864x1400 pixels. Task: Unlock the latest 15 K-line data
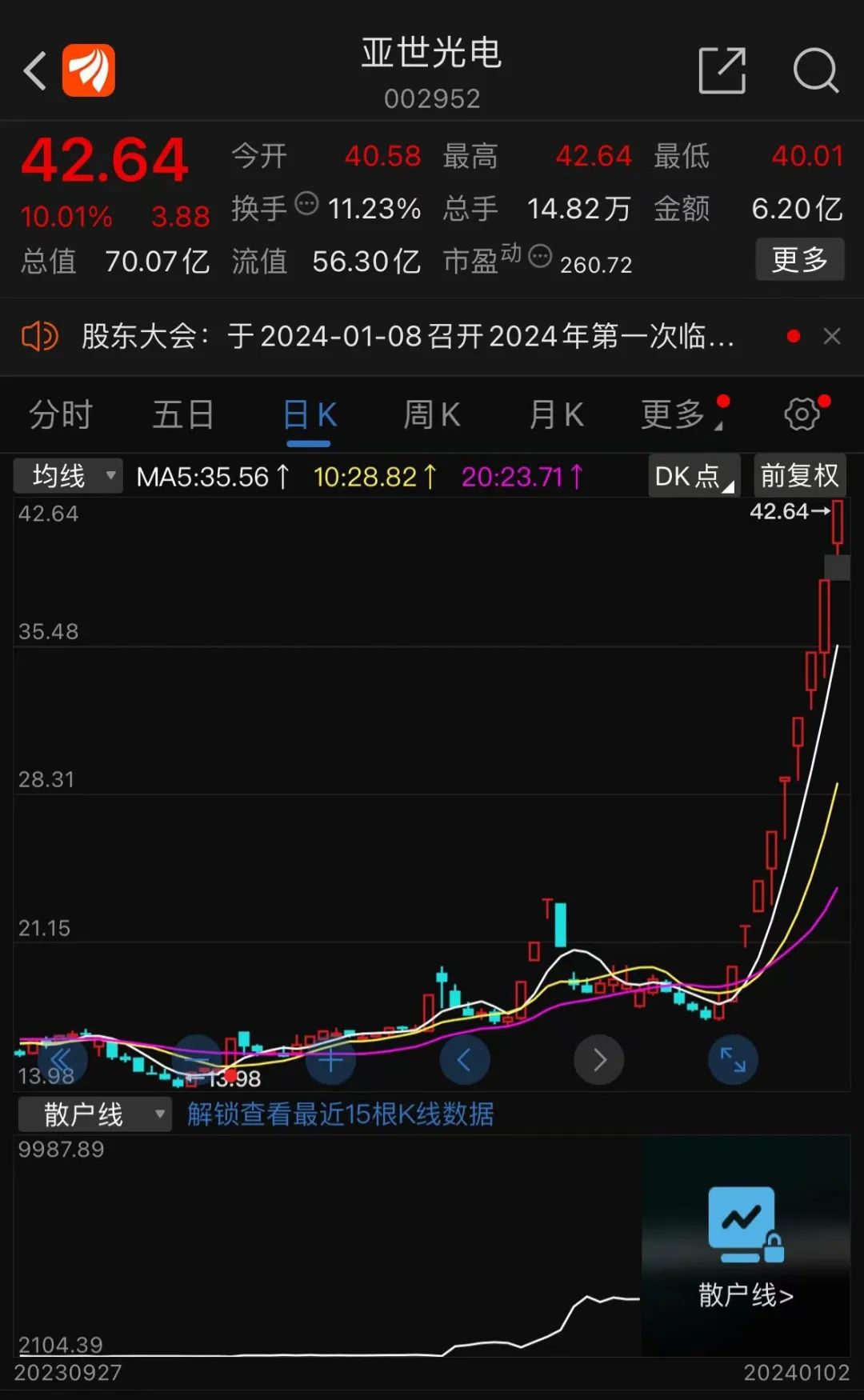coord(340,1114)
